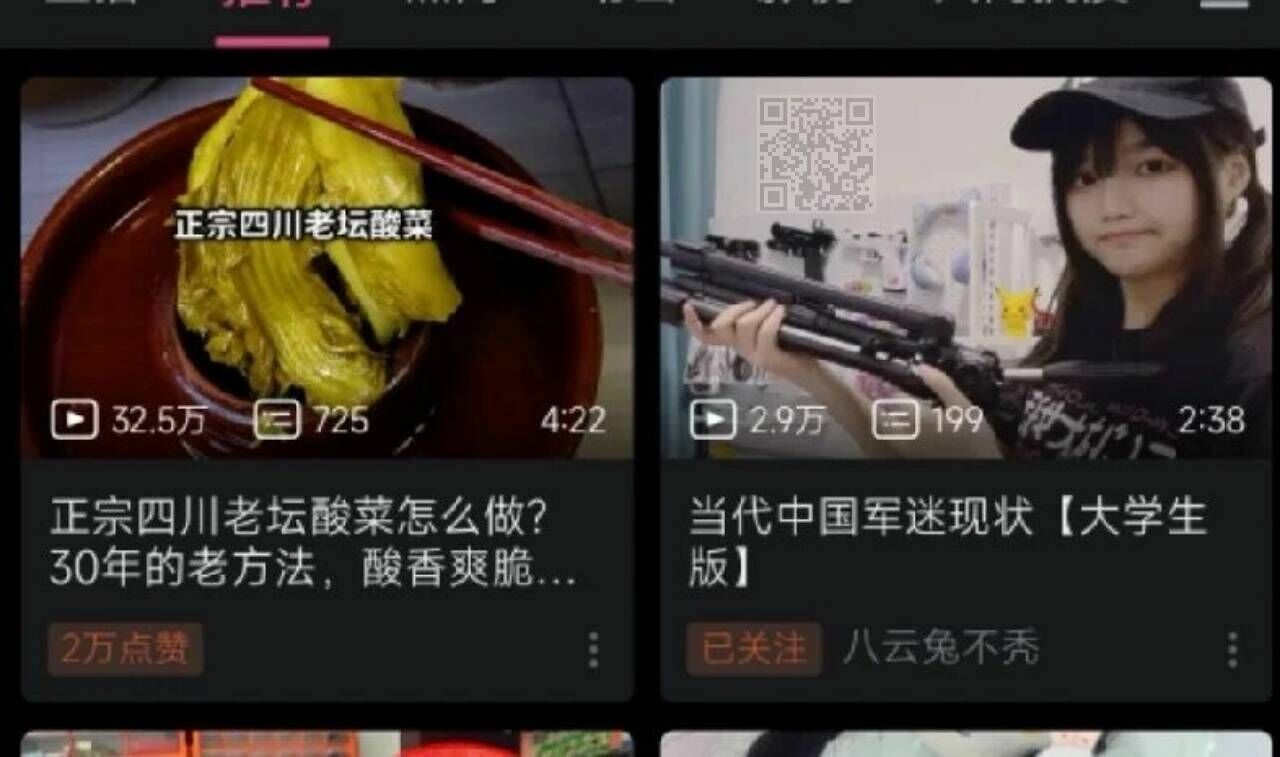Image resolution: width=1280 pixels, height=757 pixels.
Task: Open uploader 八云兔不秃's profile
Action: pos(940,649)
